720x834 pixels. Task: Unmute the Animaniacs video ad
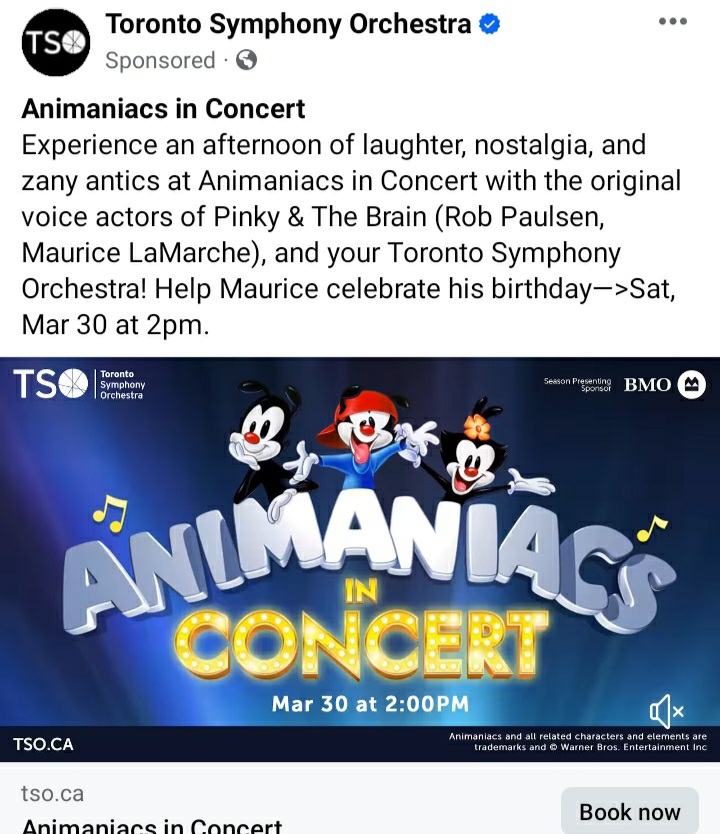pyautogui.click(x=666, y=711)
